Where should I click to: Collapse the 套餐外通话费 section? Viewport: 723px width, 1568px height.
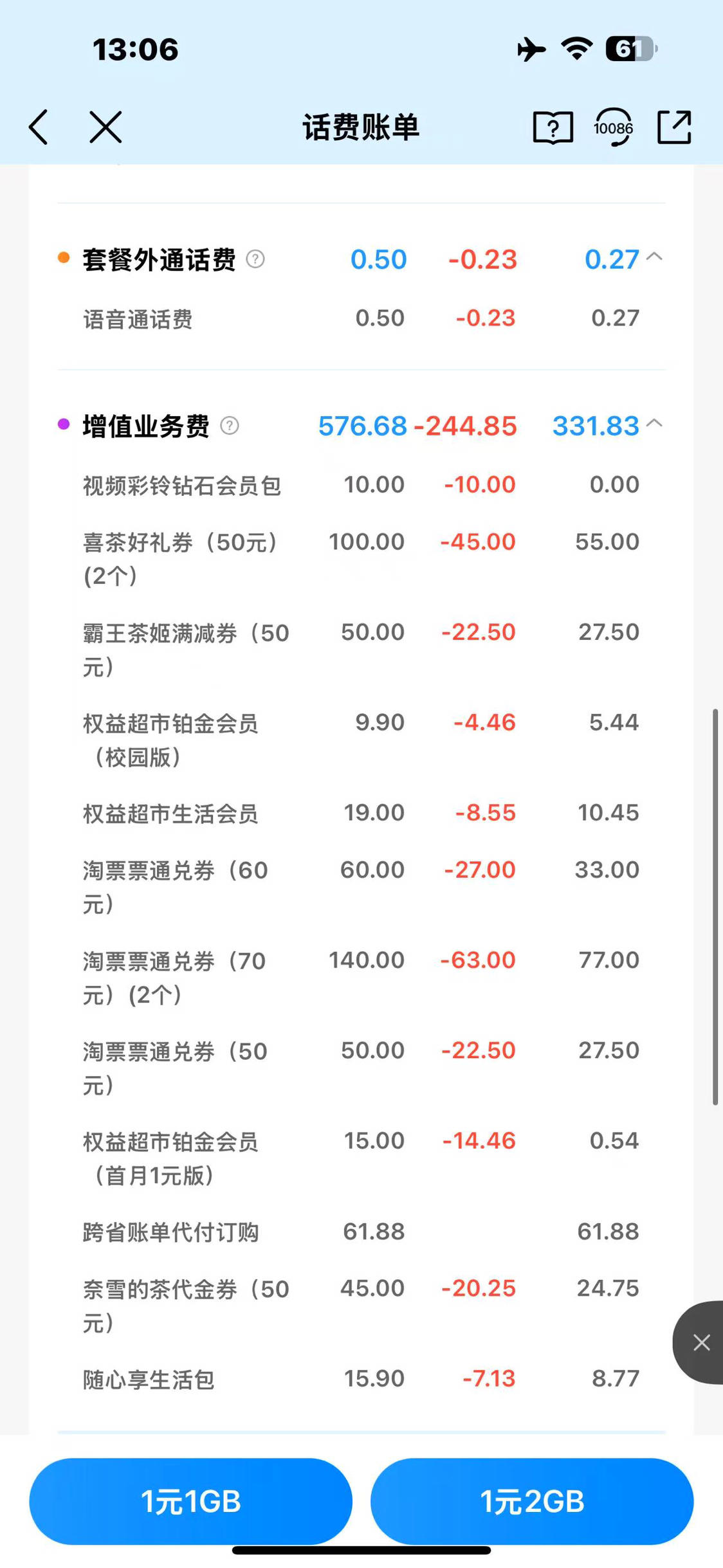(x=654, y=257)
